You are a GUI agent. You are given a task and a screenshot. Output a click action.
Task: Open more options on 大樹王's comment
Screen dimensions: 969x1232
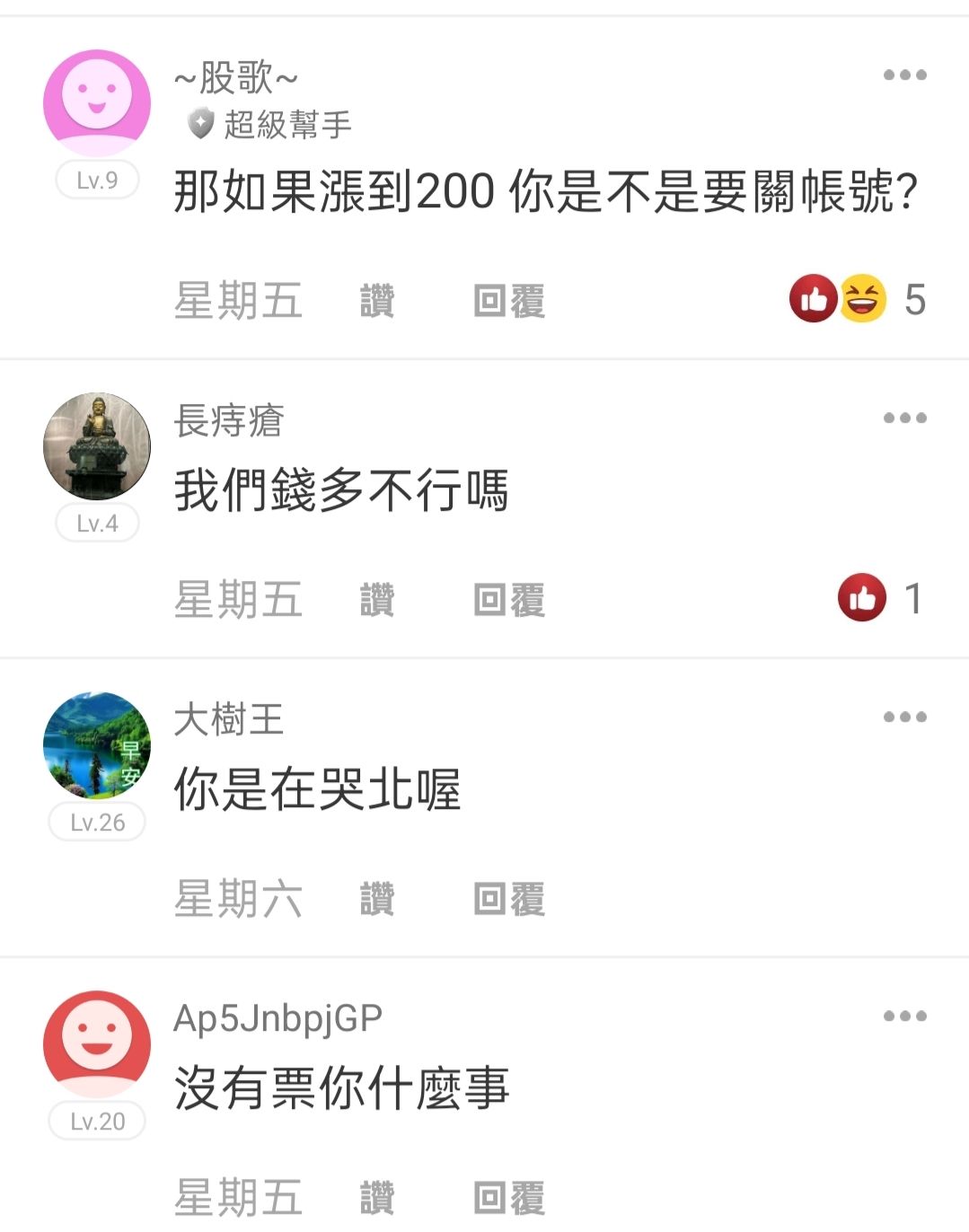click(x=904, y=717)
